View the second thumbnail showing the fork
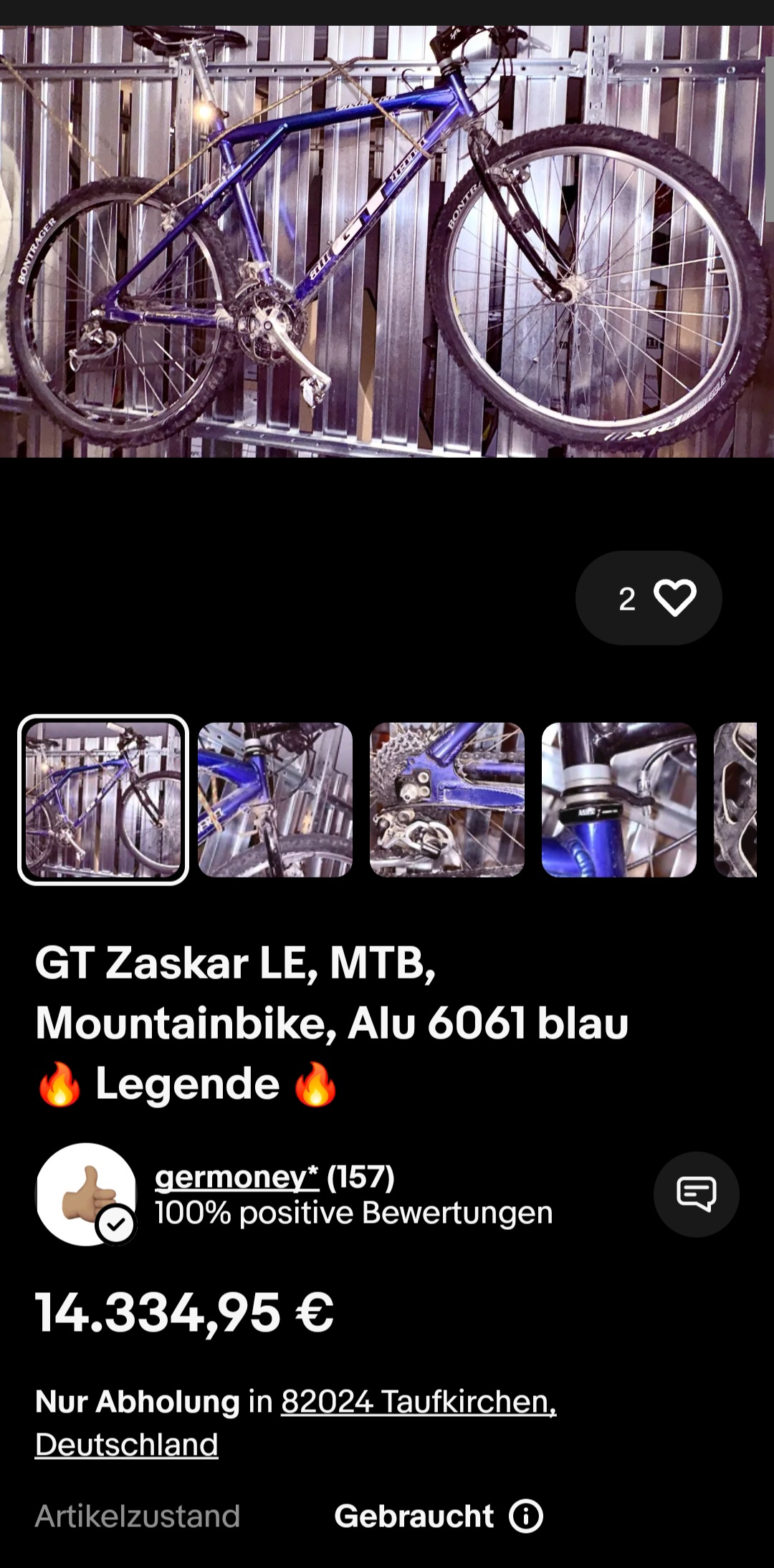774x1568 pixels. (275, 799)
